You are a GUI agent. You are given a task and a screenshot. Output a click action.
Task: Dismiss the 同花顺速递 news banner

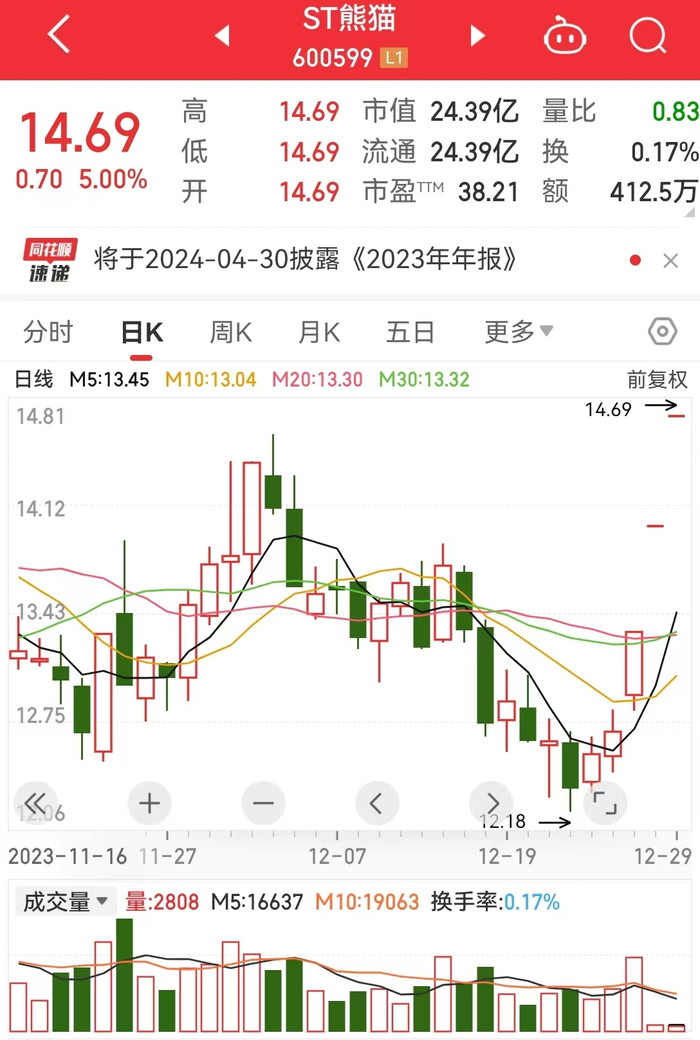click(671, 261)
